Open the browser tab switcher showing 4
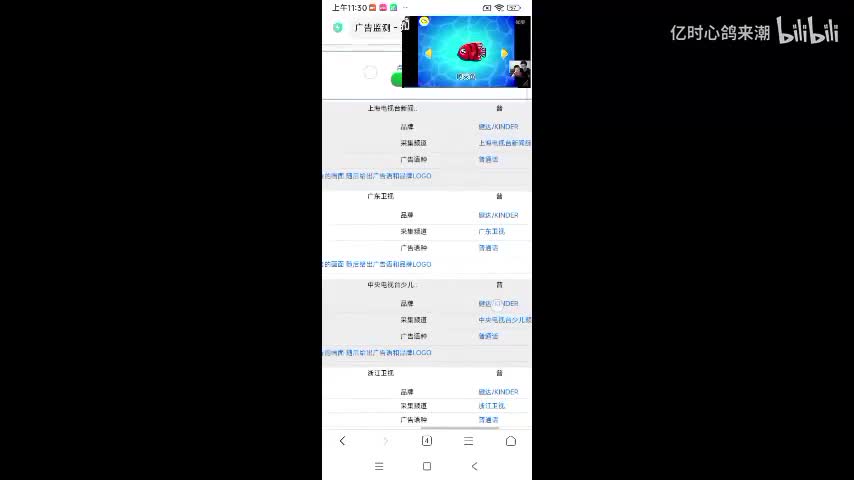This screenshot has height=480, width=854. 427,441
